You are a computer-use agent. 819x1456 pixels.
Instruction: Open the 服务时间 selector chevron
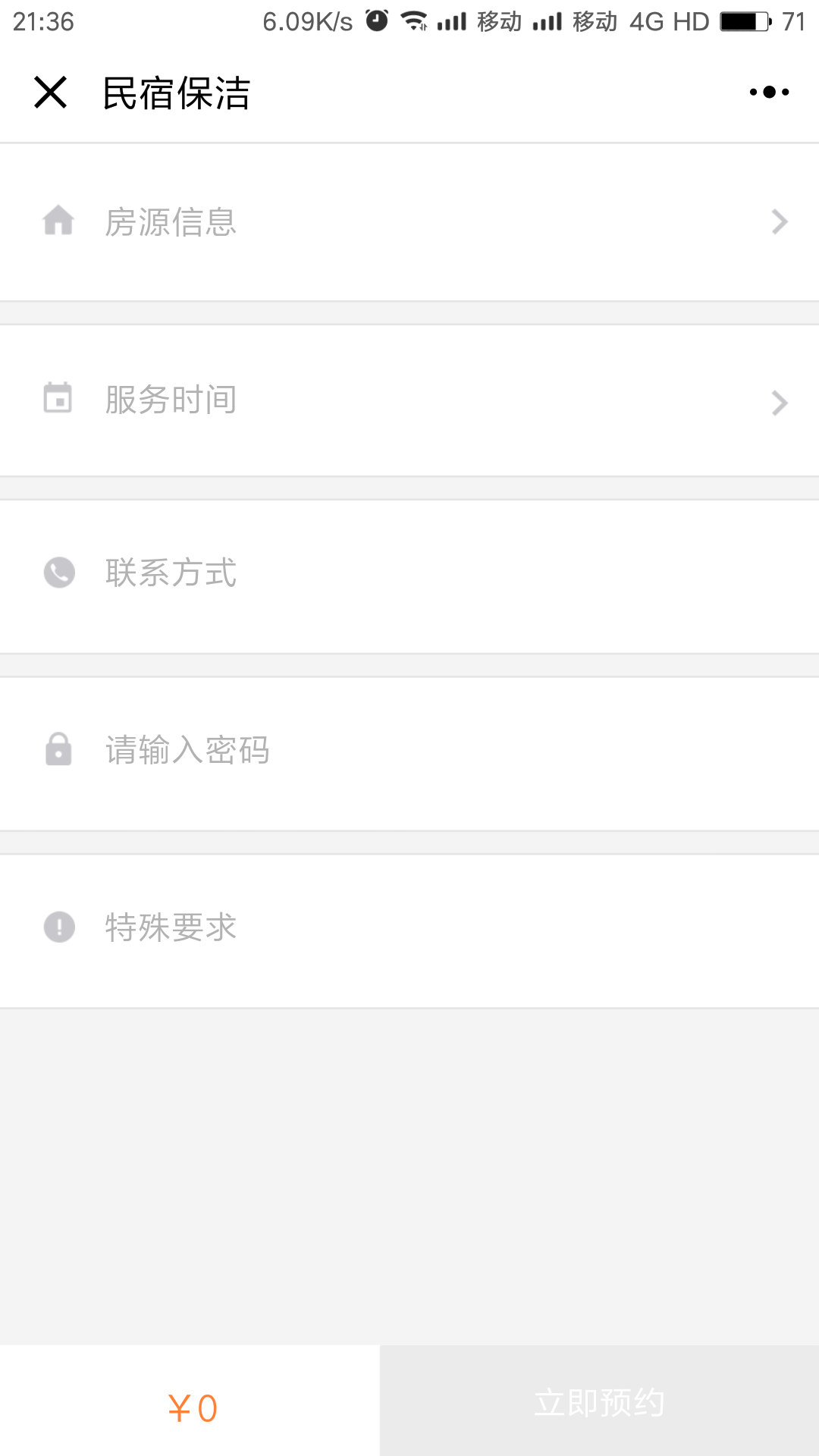click(780, 402)
